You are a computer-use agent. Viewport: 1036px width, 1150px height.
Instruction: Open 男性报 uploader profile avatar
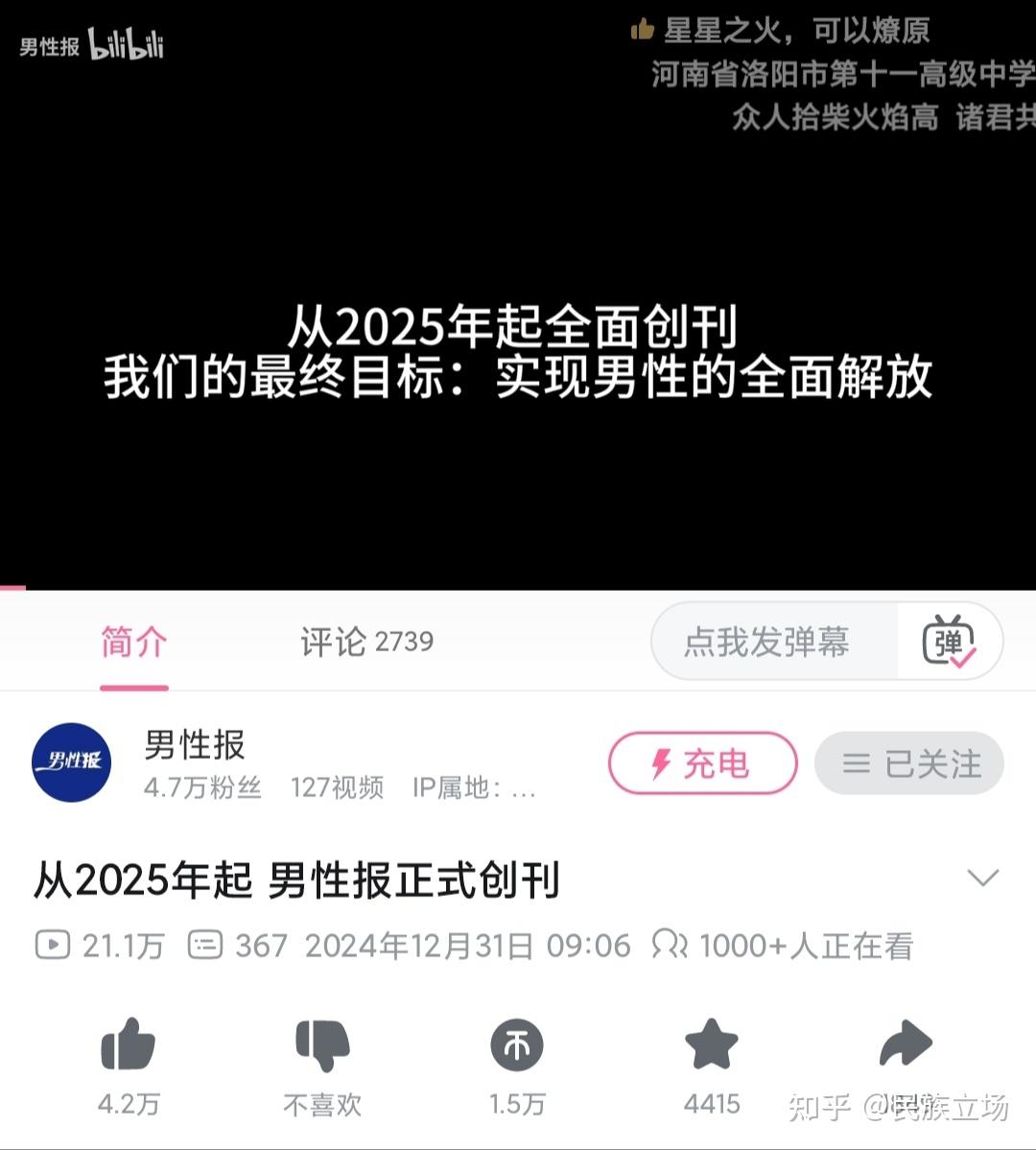click(72, 762)
